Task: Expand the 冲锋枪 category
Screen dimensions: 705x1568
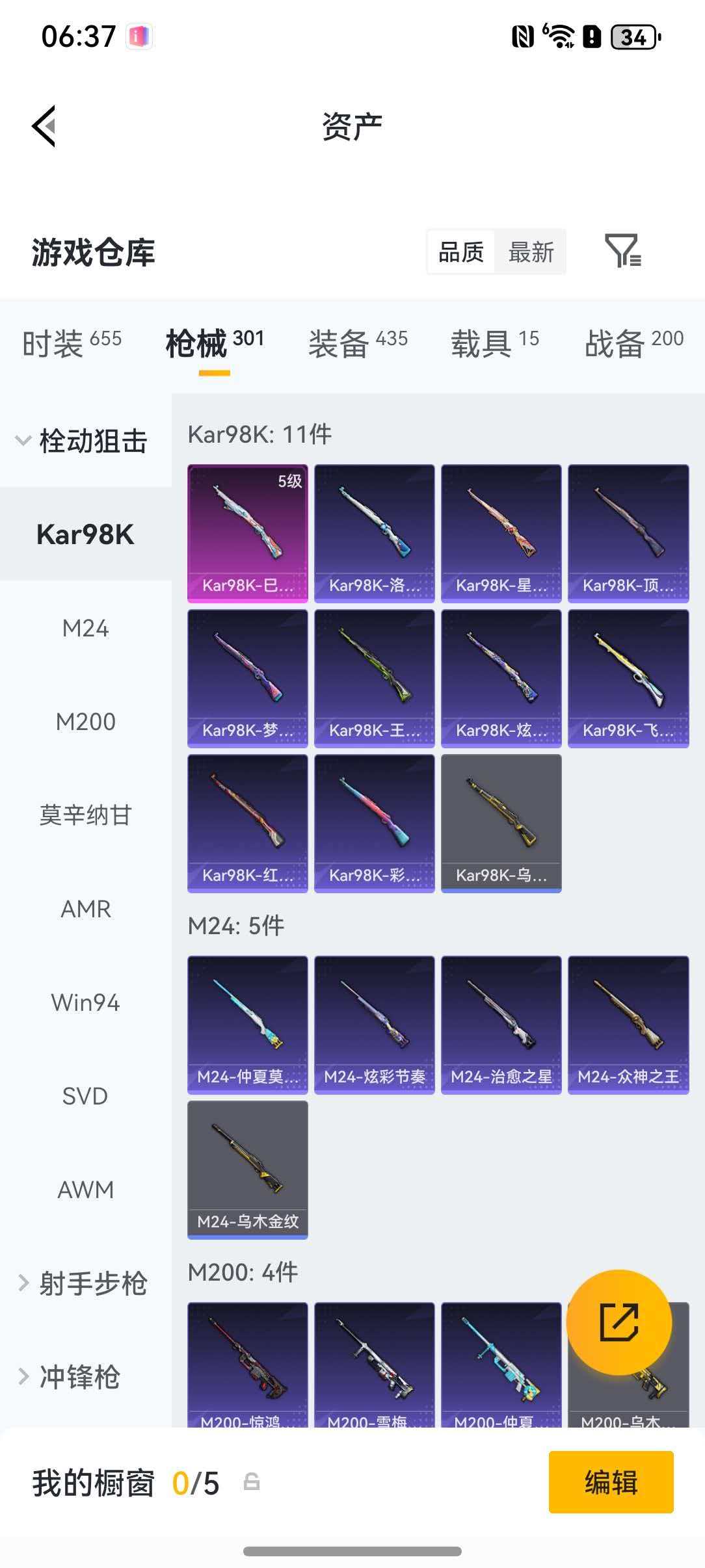Action: 85,1377
